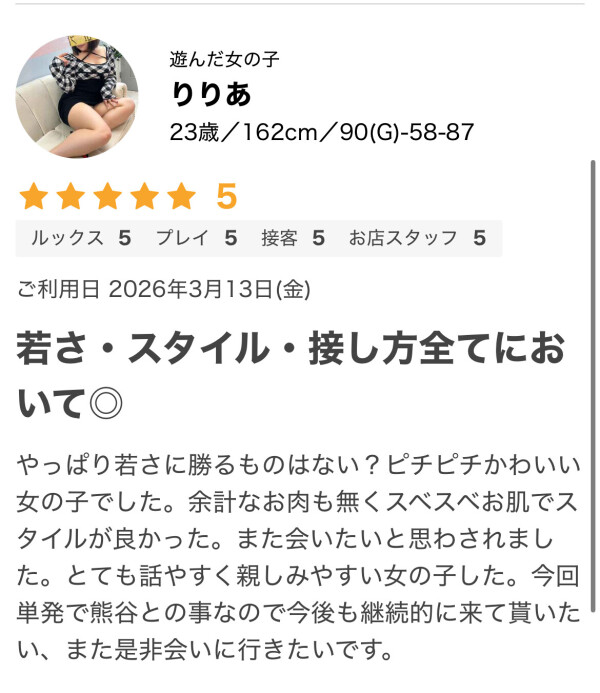600x693 pixels.
Task: Open the りりあ profile name link
Action: [211, 94]
